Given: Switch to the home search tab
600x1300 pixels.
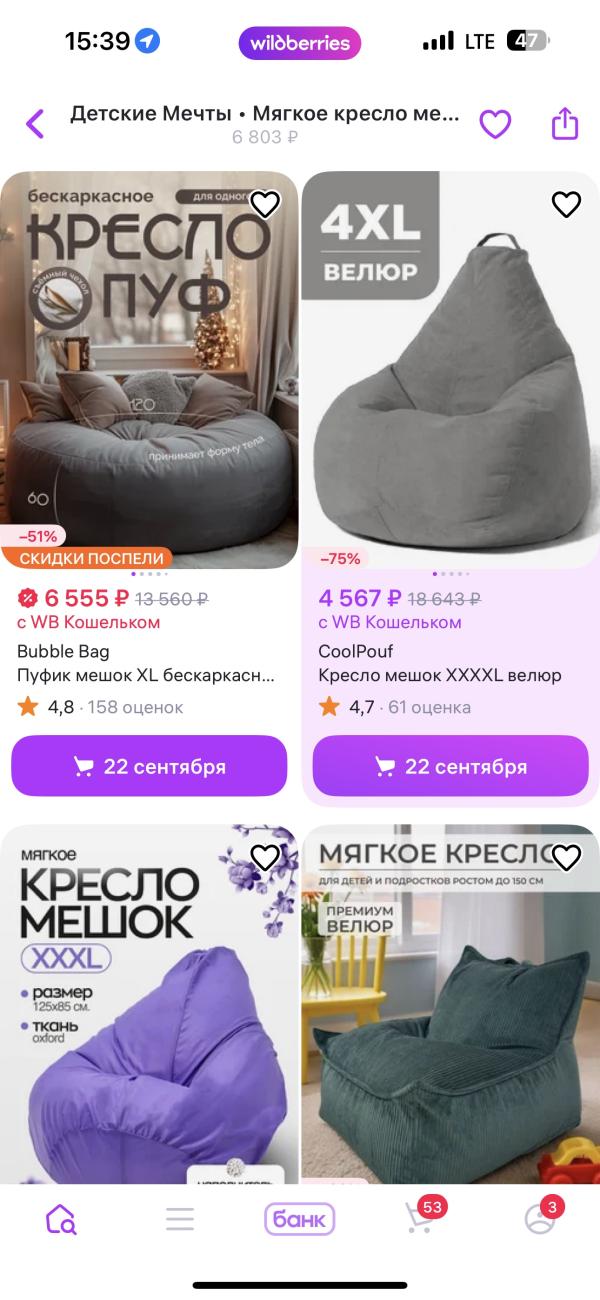Looking at the screenshot, I should (60, 1219).
